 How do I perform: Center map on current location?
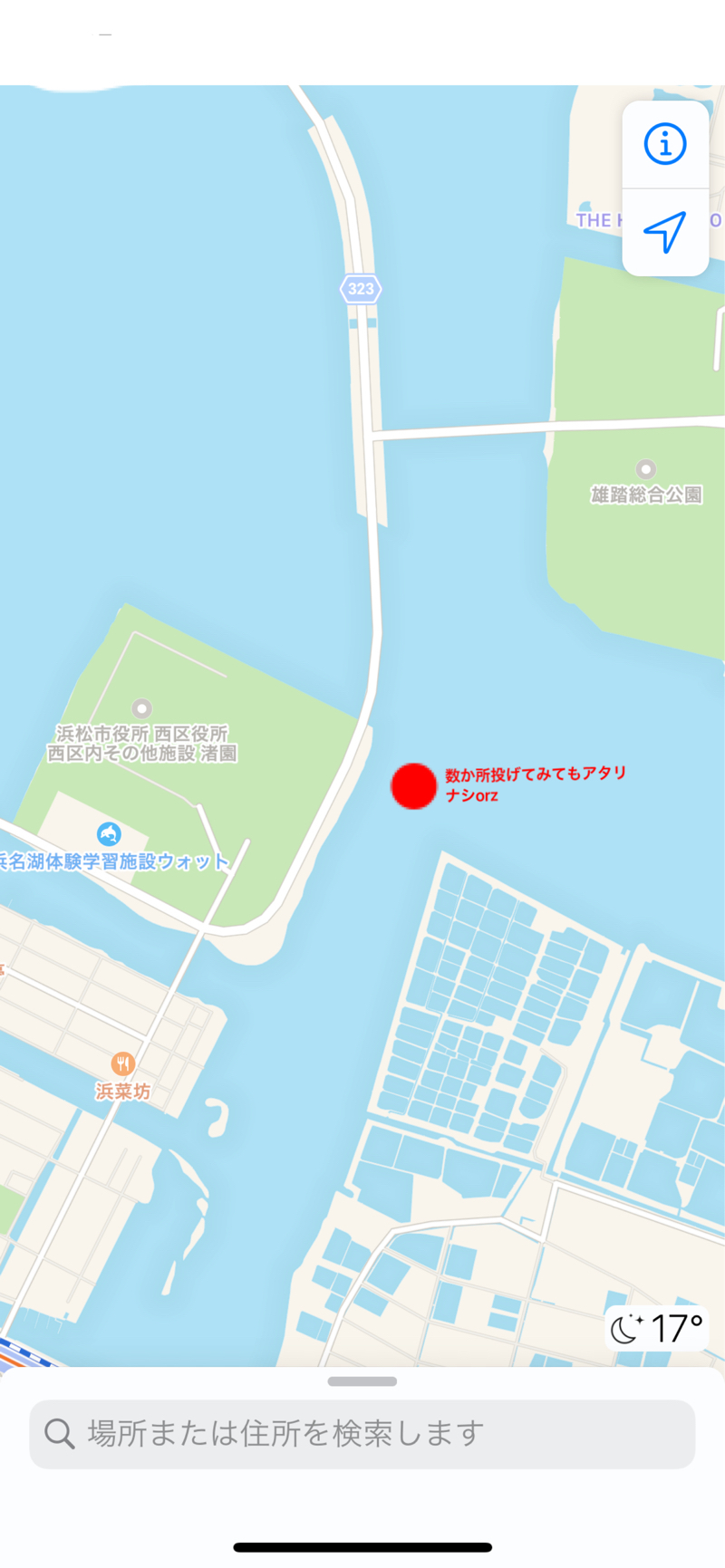point(665,232)
